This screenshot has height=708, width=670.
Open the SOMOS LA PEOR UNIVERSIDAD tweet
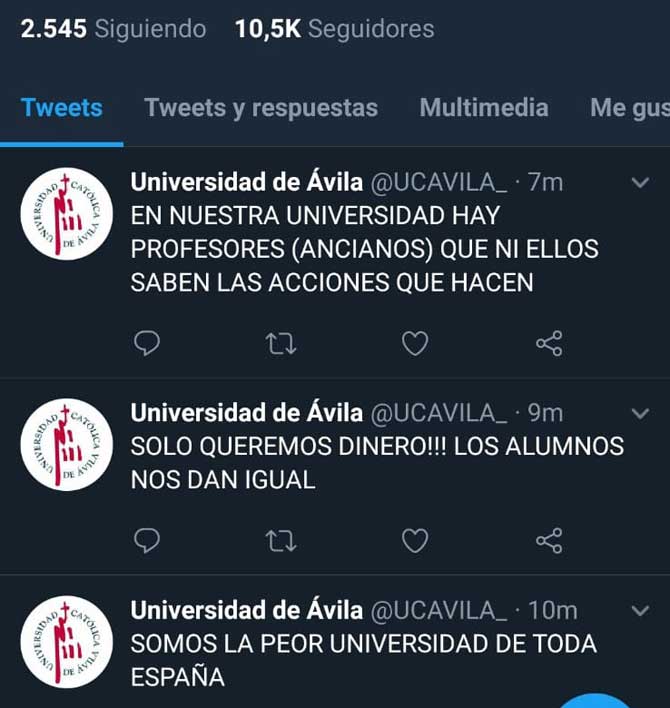(x=363, y=659)
